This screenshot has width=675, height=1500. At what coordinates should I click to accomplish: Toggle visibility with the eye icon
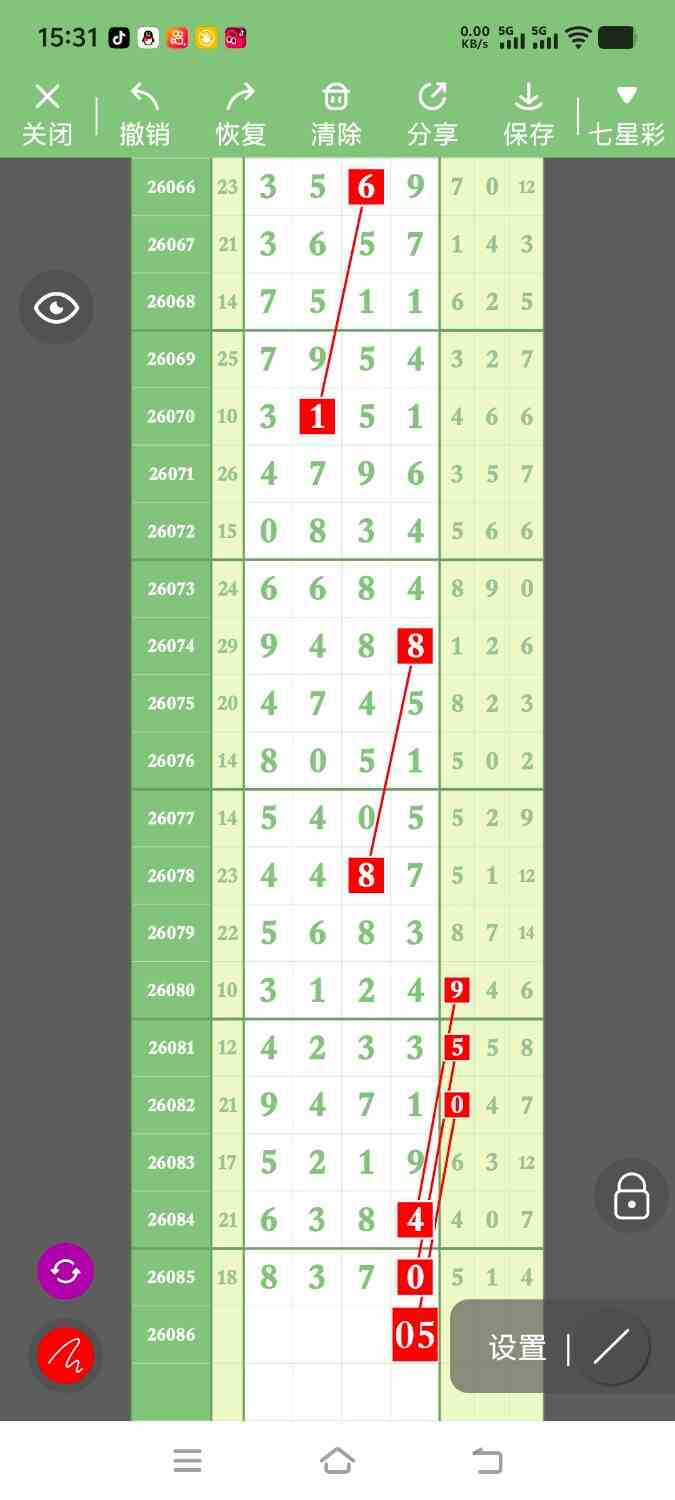tap(56, 307)
